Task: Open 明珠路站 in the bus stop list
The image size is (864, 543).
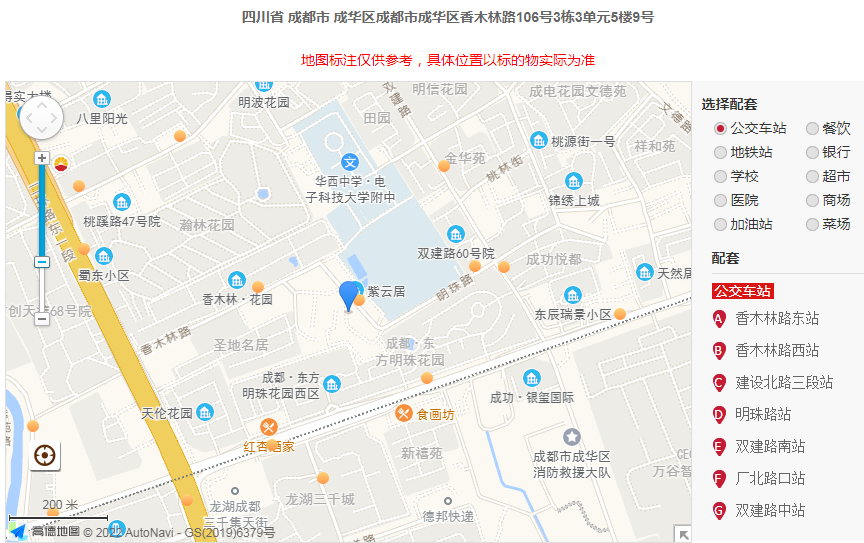Action: (763, 414)
